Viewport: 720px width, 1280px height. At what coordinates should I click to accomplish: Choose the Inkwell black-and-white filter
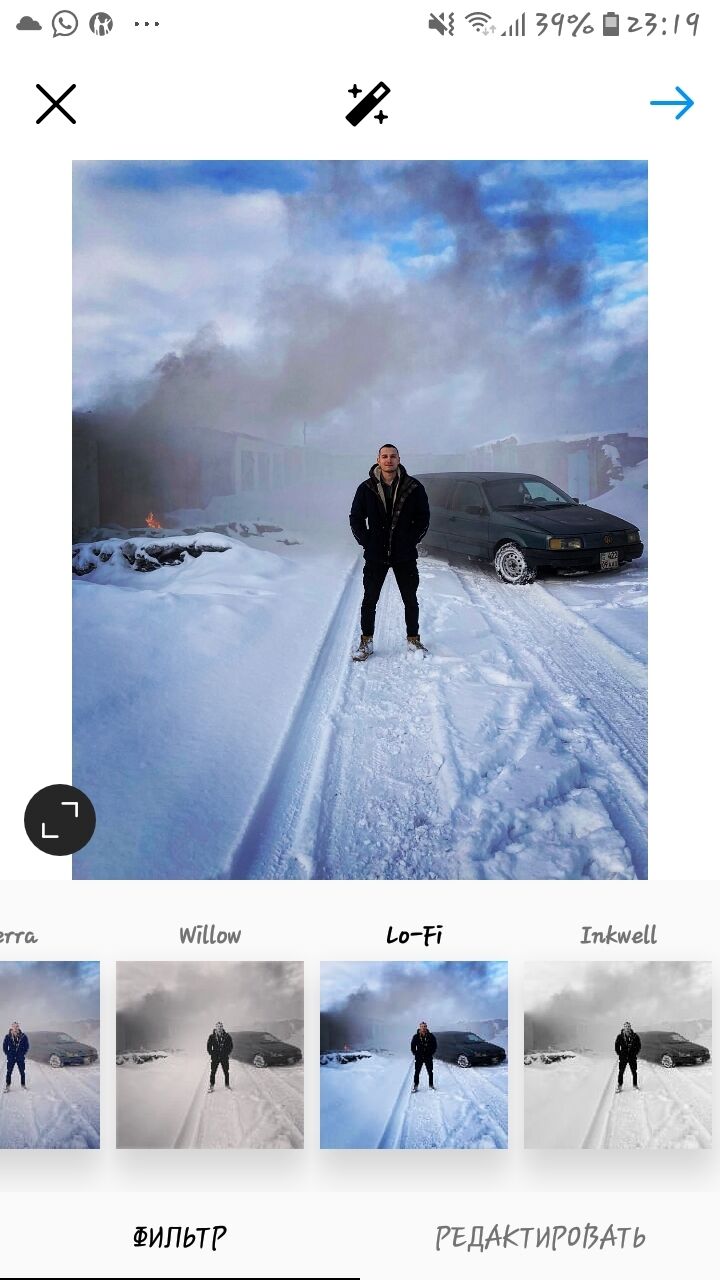click(x=618, y=1054)
